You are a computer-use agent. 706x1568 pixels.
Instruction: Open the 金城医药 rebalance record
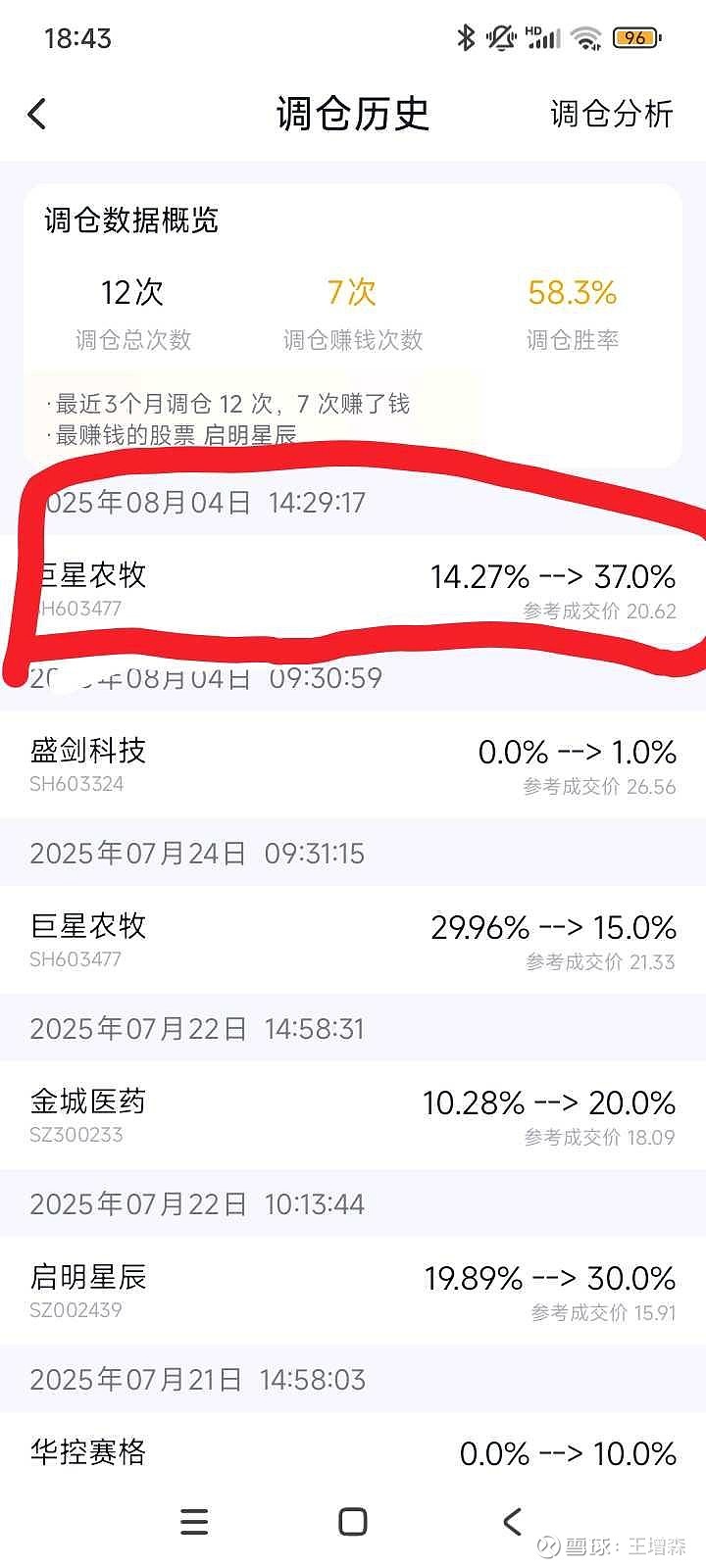point(353,1115)
